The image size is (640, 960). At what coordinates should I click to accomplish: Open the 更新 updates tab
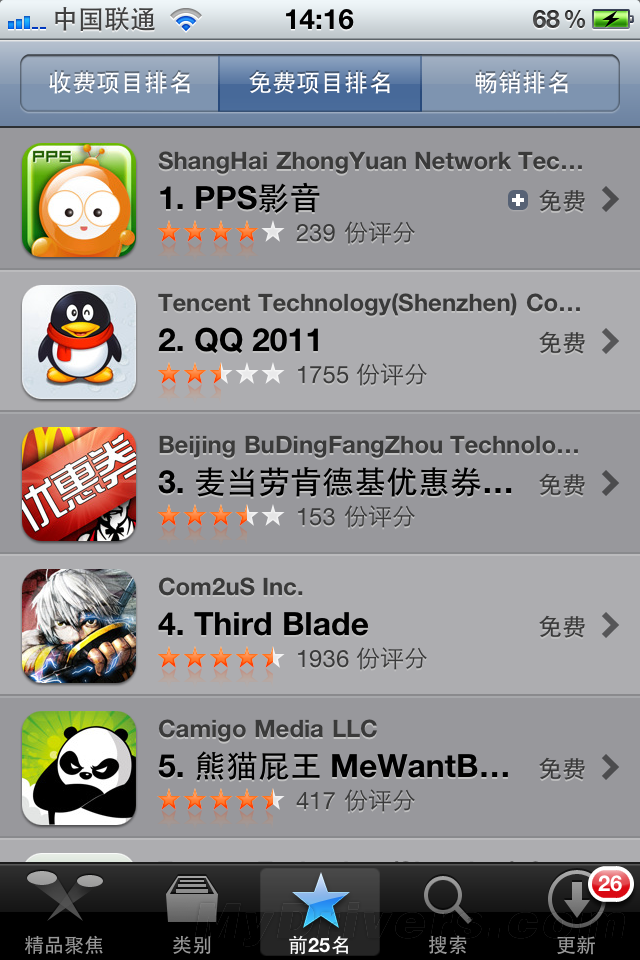576,912
